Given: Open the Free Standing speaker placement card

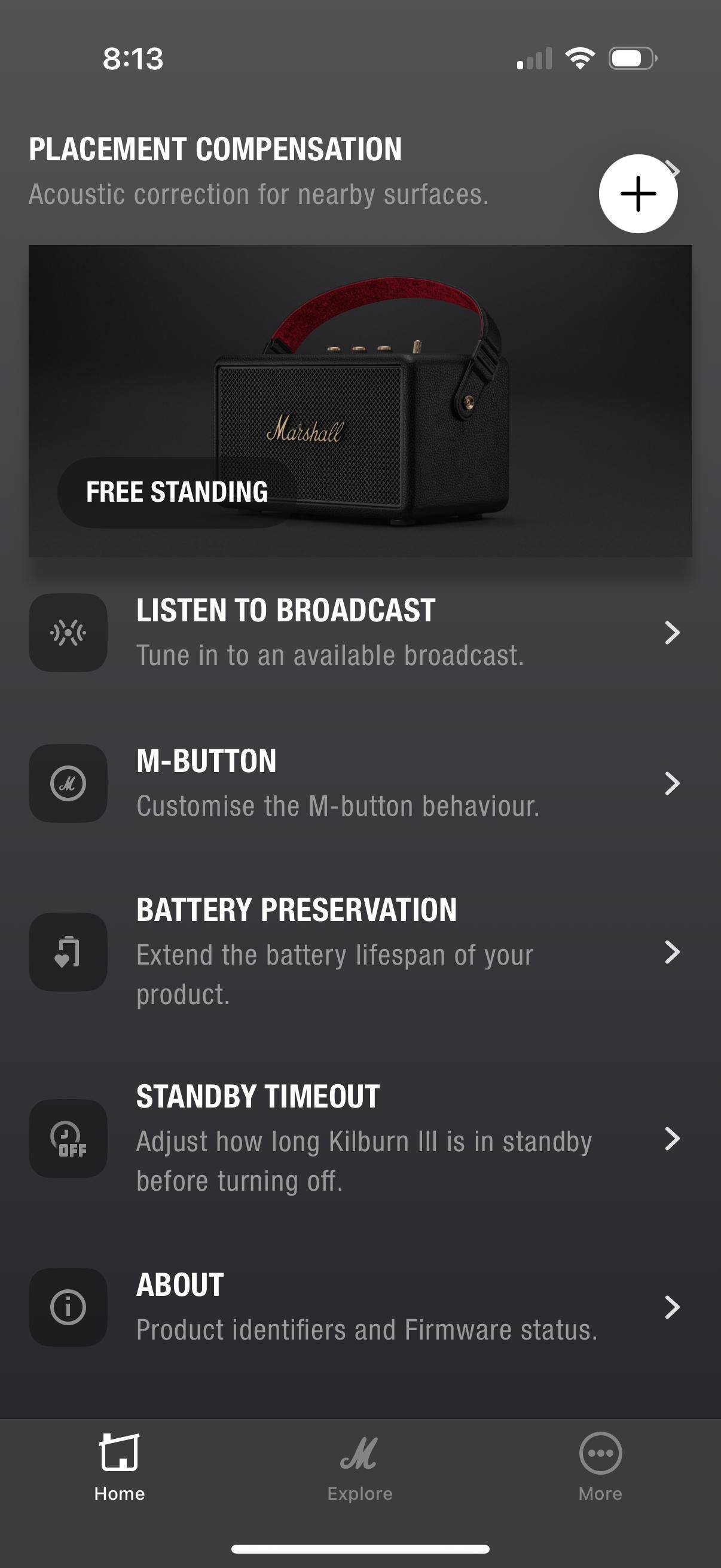Looking at the screenshot, I should pos(359,401).
